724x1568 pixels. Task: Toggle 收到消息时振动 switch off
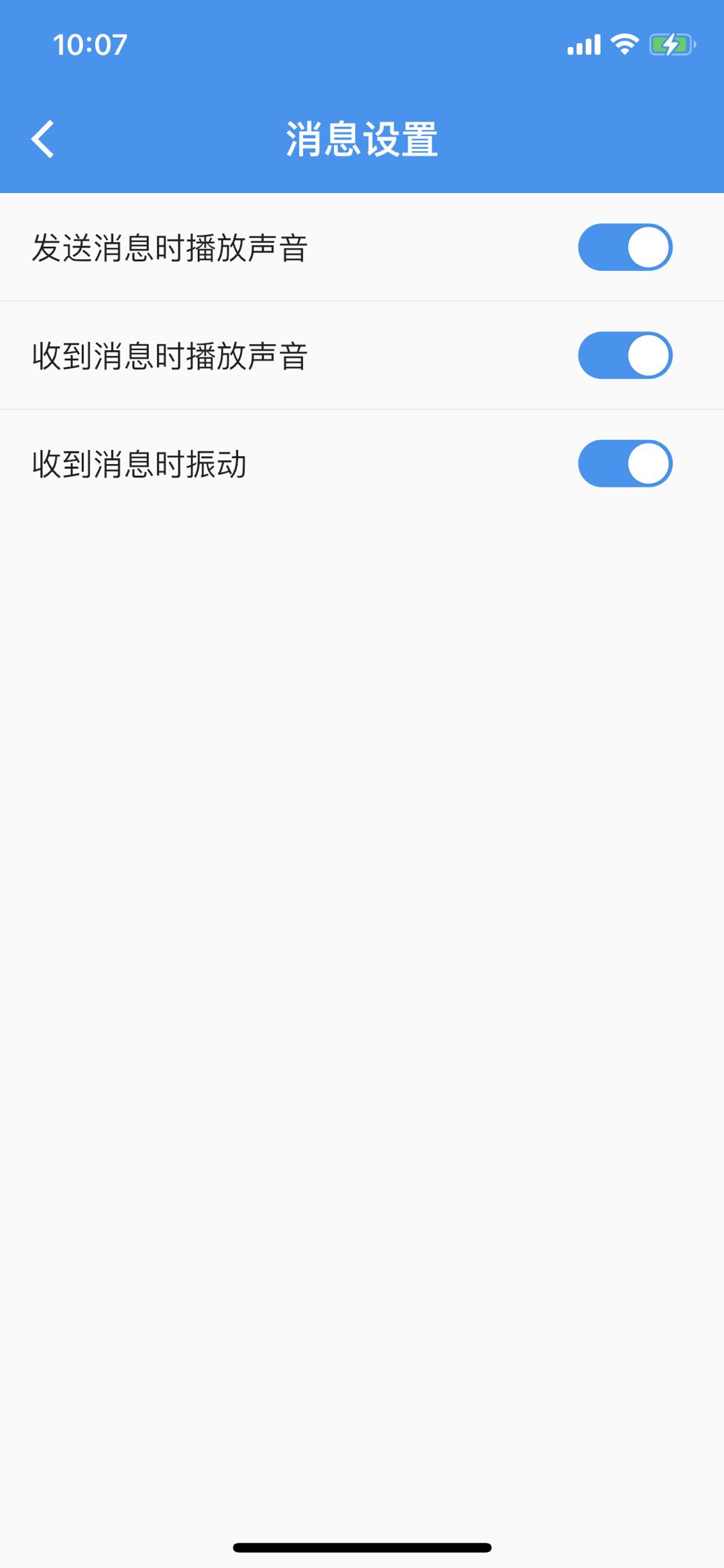coord(625,463)
